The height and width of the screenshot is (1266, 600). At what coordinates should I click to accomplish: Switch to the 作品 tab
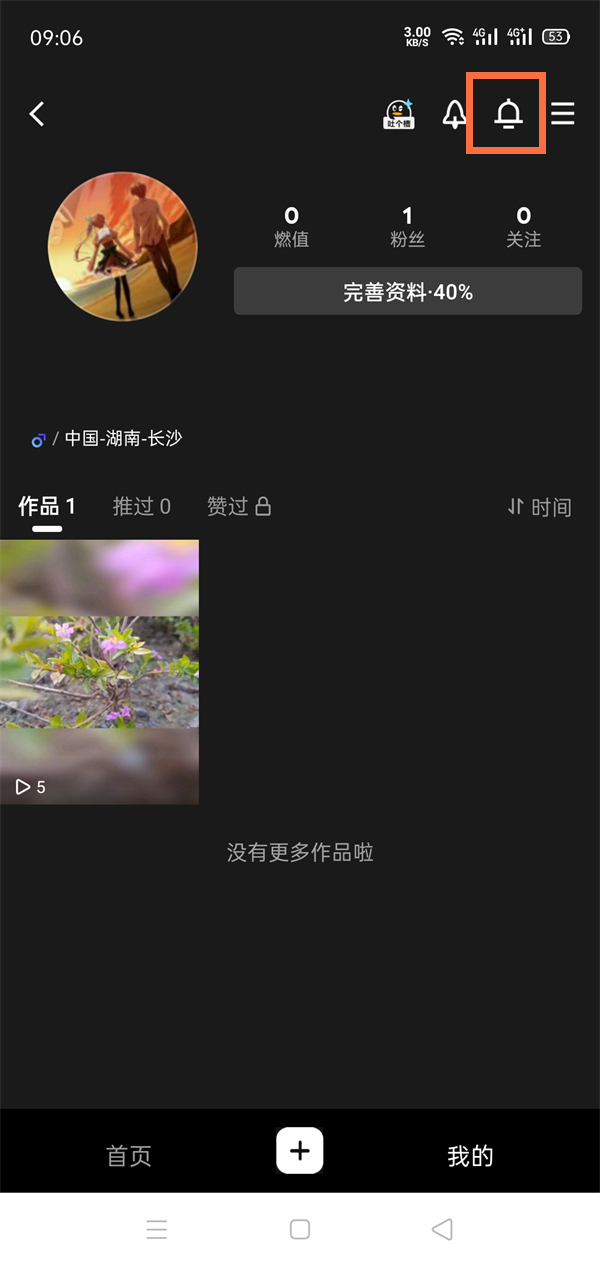[x=47, y=507]
